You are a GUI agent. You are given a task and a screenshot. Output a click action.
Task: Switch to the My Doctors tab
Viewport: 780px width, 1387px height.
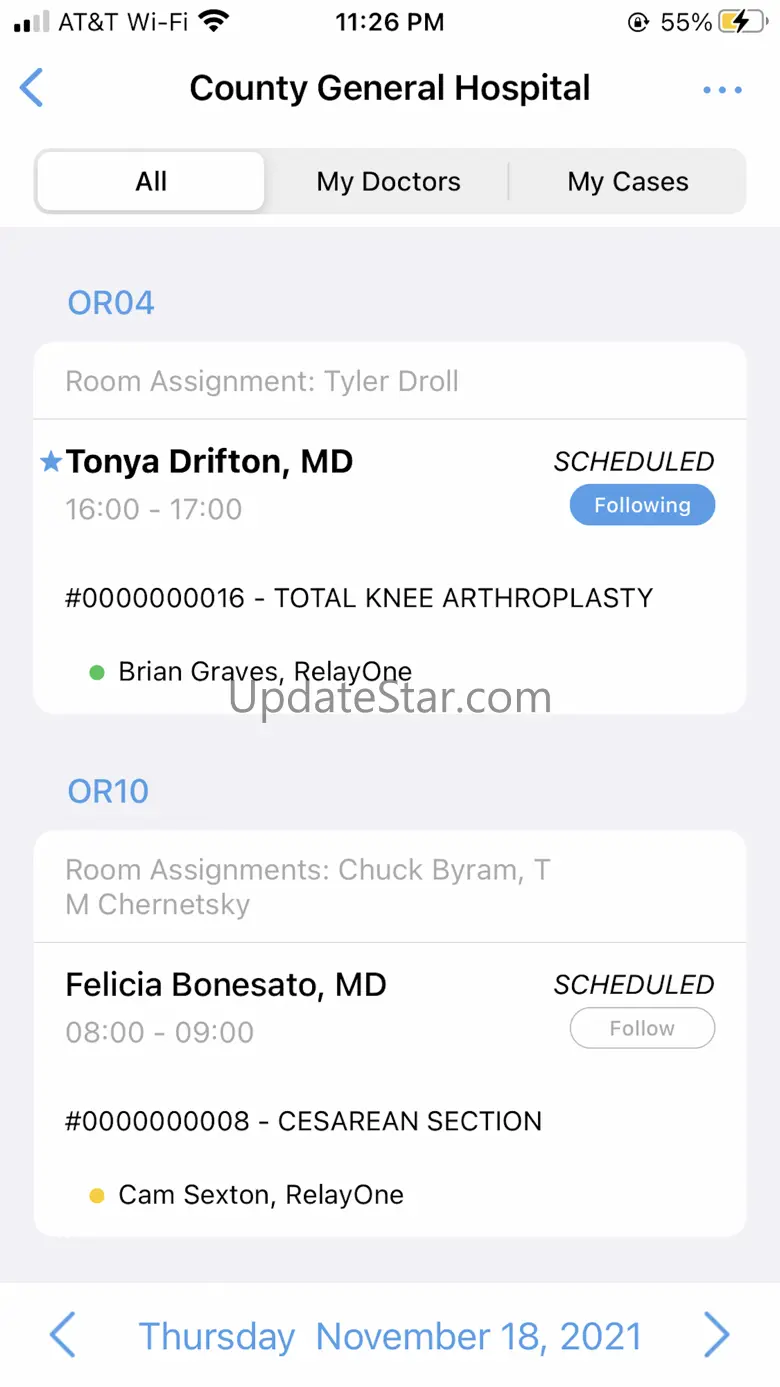388,182
